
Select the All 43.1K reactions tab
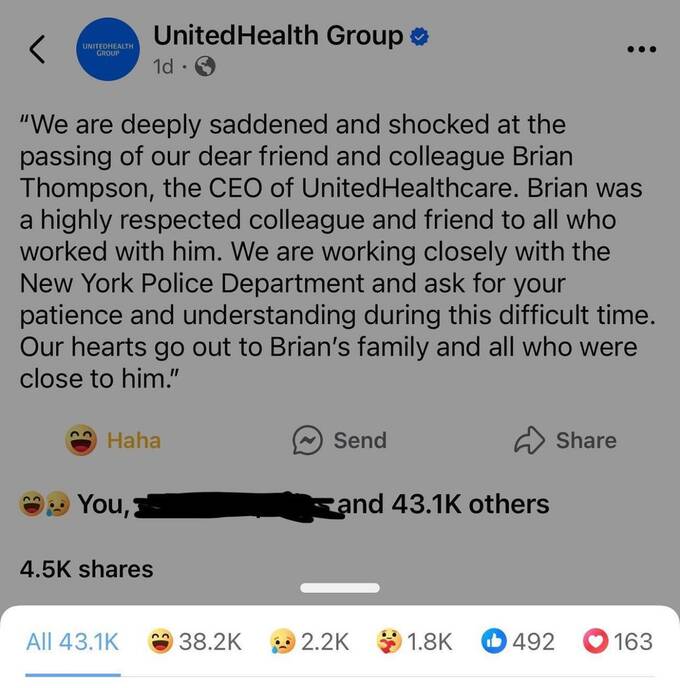click(72, 642)
